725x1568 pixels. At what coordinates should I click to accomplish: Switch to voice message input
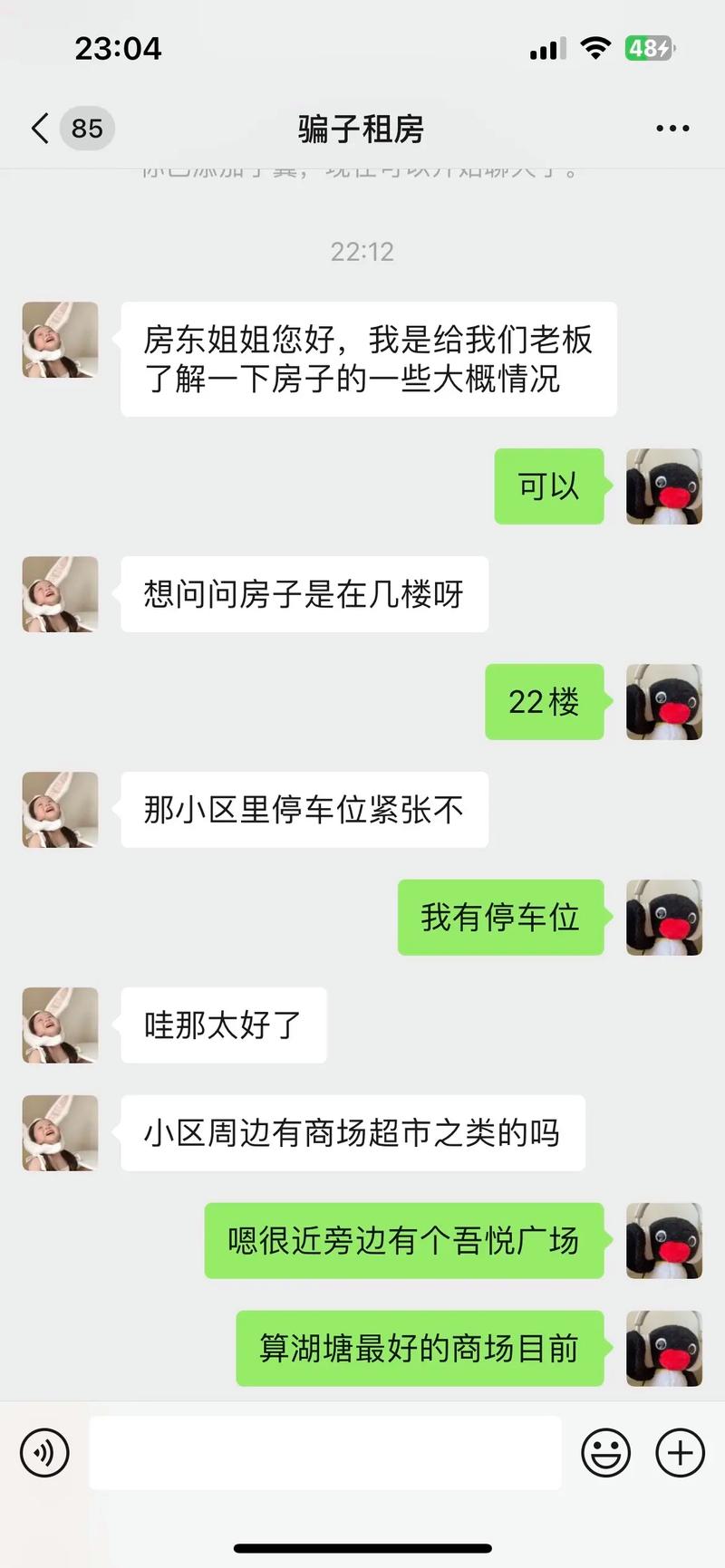coord(44,1453)
